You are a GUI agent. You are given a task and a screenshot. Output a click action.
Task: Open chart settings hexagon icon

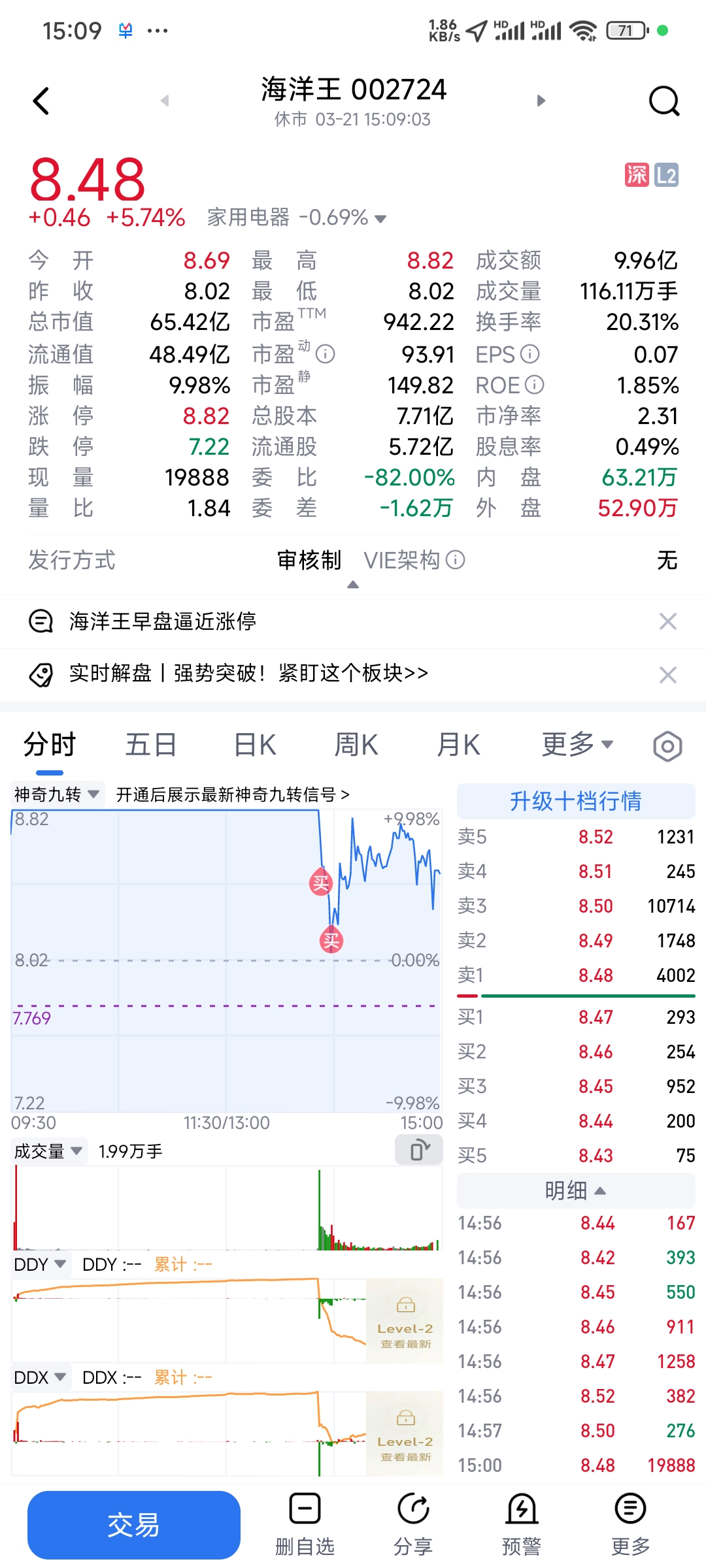click(x=667, y=746)
